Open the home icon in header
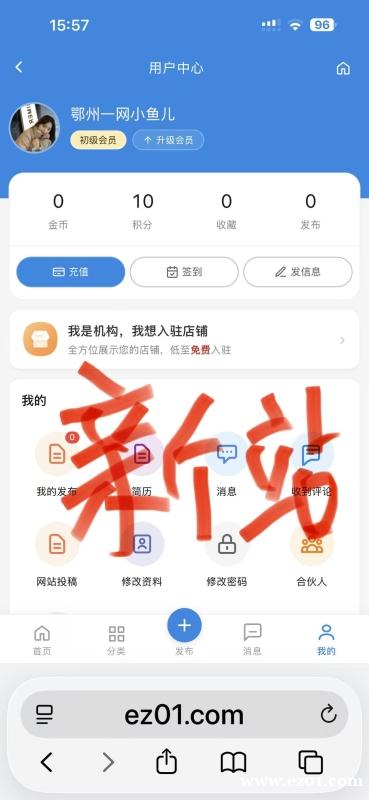This screenshot has height=800, width=369. click(343, 68)
